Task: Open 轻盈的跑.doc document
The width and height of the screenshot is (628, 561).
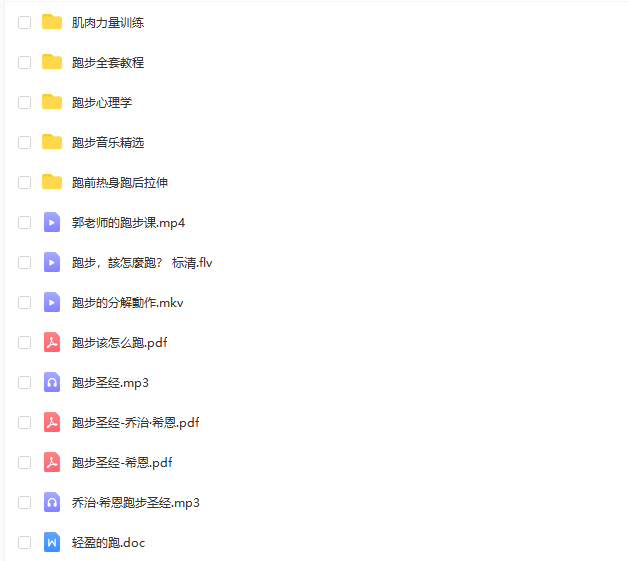Action: 108,542
